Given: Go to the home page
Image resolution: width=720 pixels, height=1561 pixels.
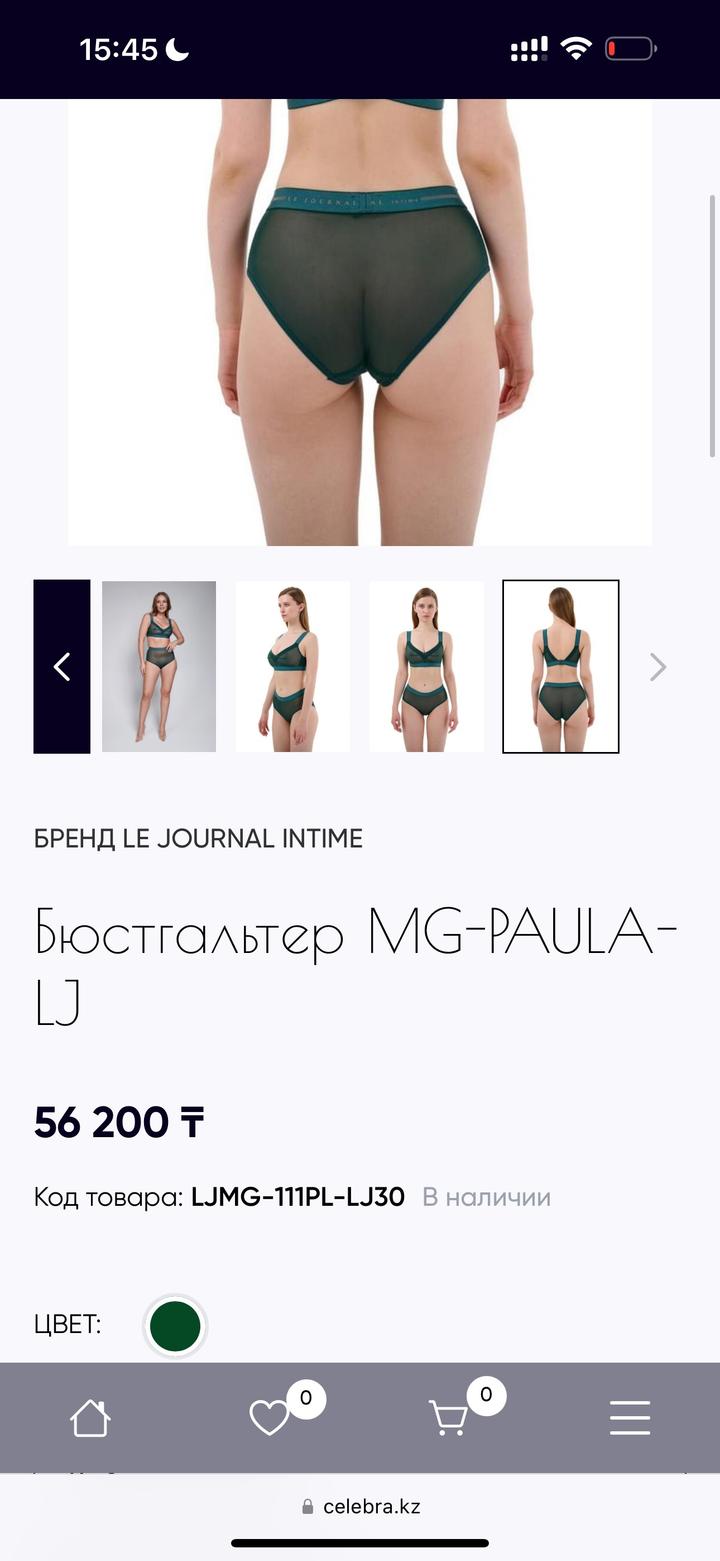Looking at the screenshot, I should 90,1417.
